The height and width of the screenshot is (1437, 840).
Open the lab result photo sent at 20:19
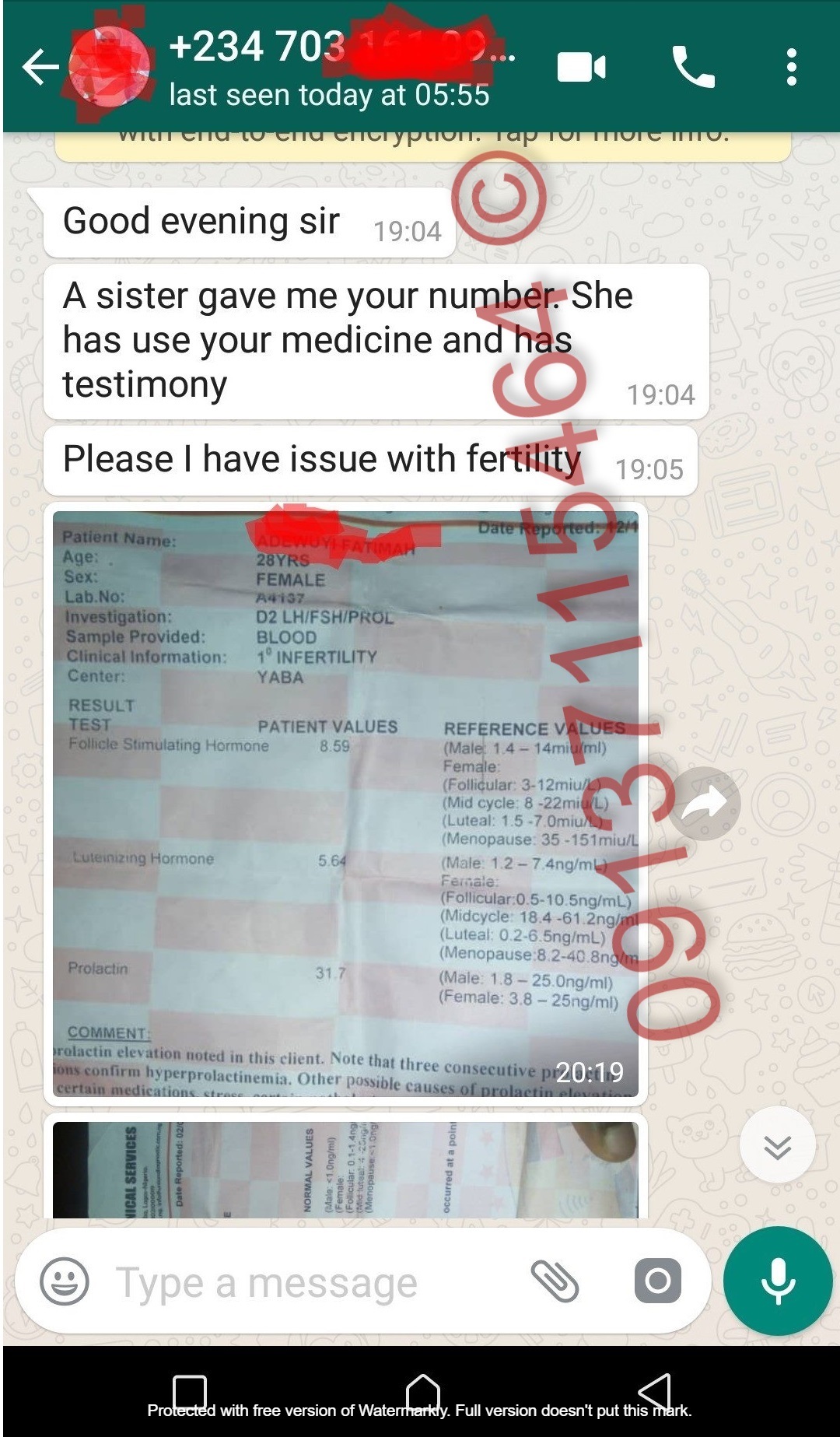(x=345, y=803)
